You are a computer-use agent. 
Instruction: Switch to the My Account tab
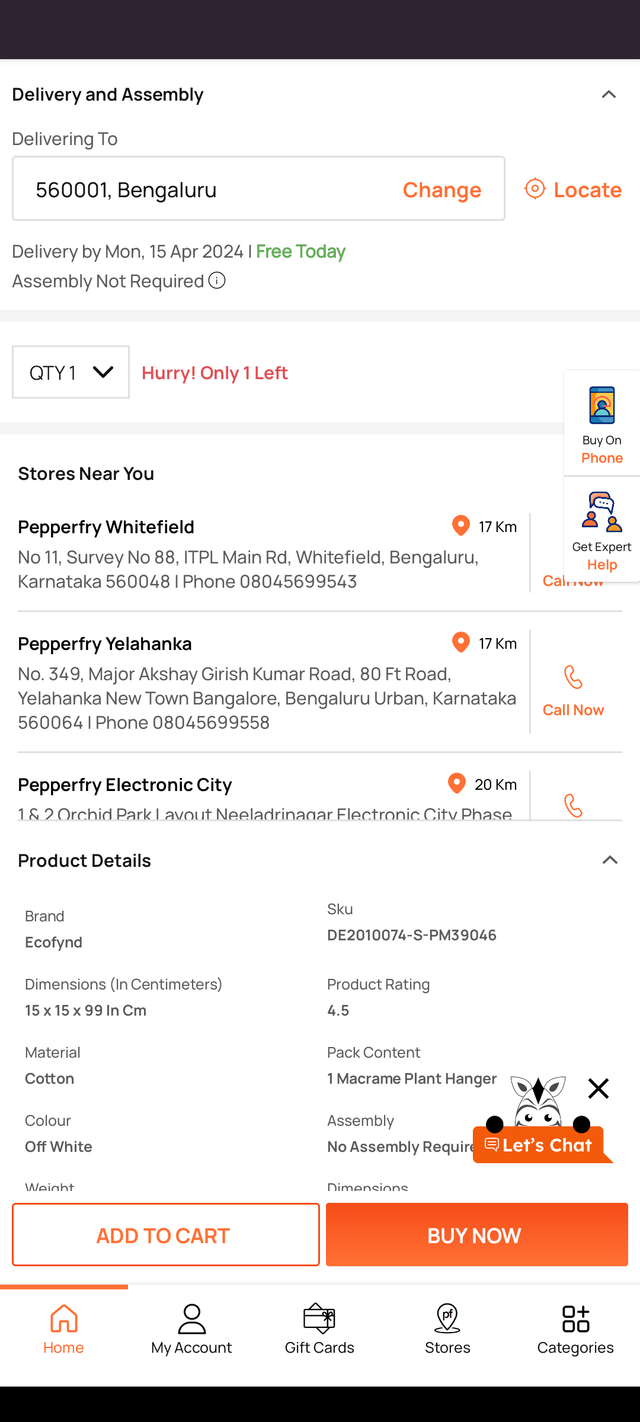pyautogui.click(x=191, y=1330)
